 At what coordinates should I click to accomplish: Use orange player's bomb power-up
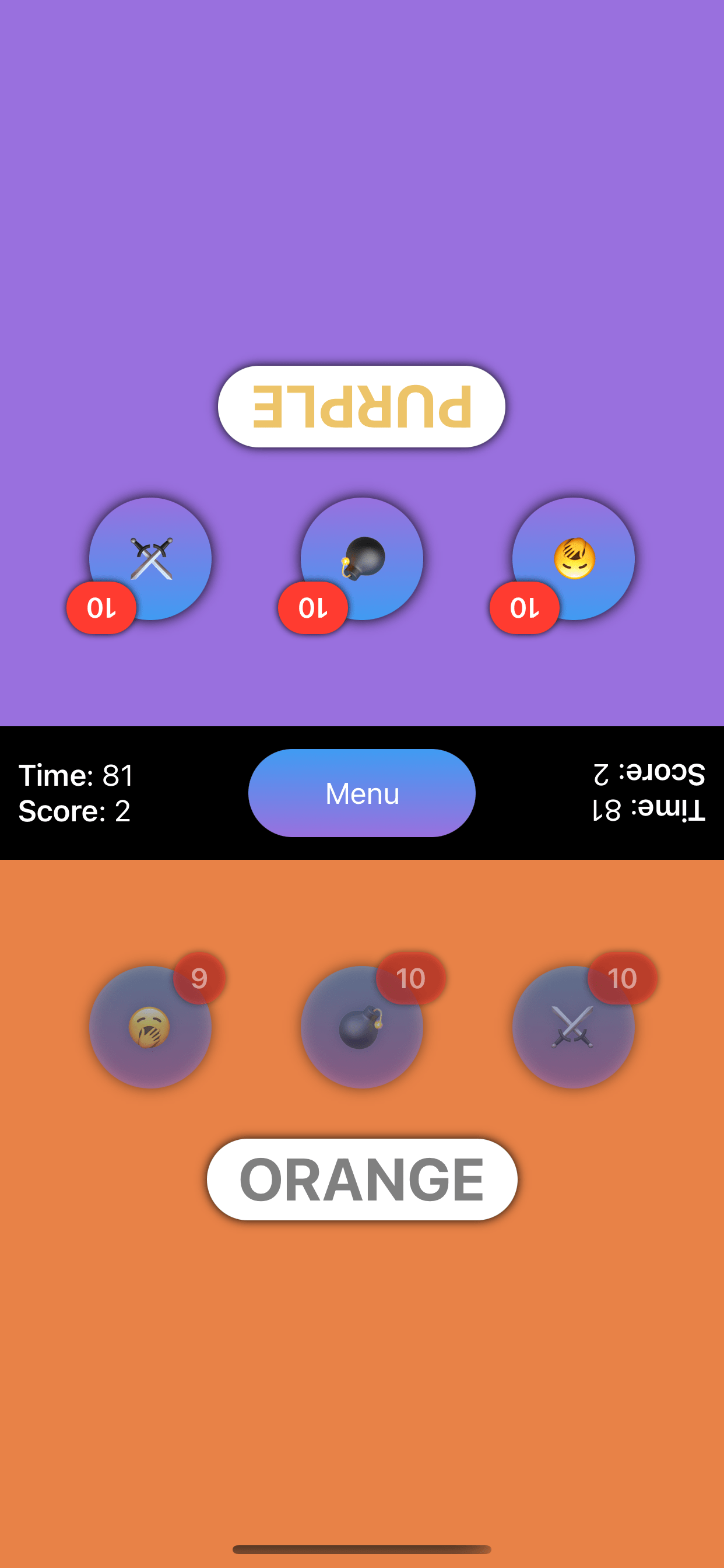coord(362,1027)
